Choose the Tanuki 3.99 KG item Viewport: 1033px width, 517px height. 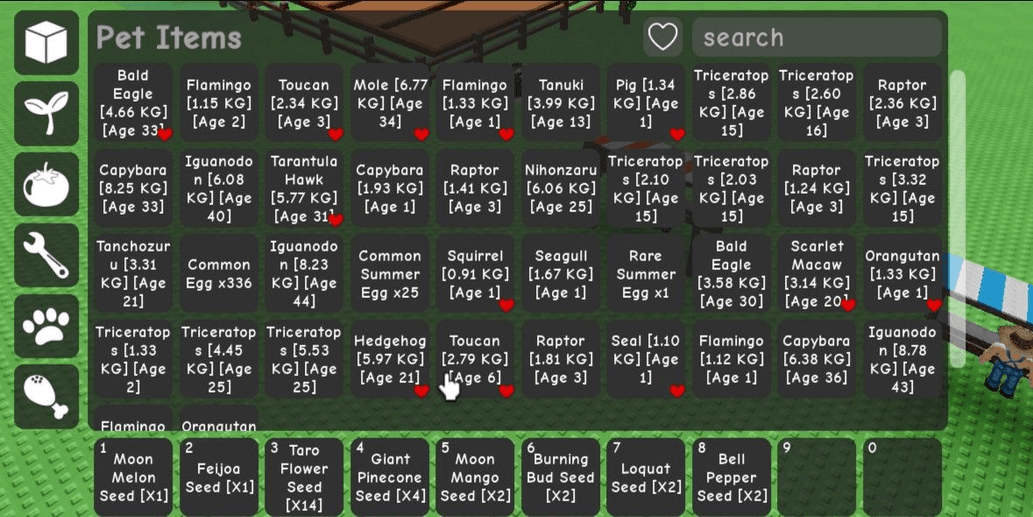[x=560, y=103]
